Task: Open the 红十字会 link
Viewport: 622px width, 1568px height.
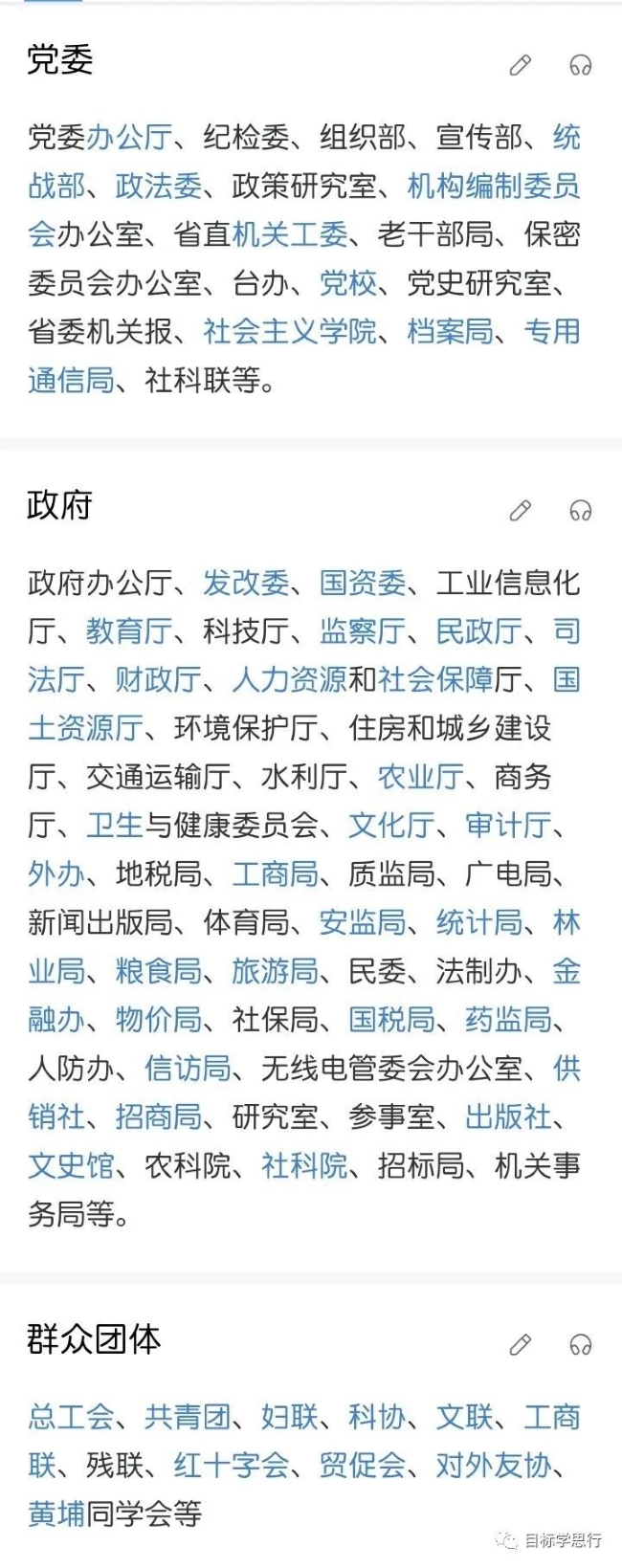Action: coord(231,1466)
